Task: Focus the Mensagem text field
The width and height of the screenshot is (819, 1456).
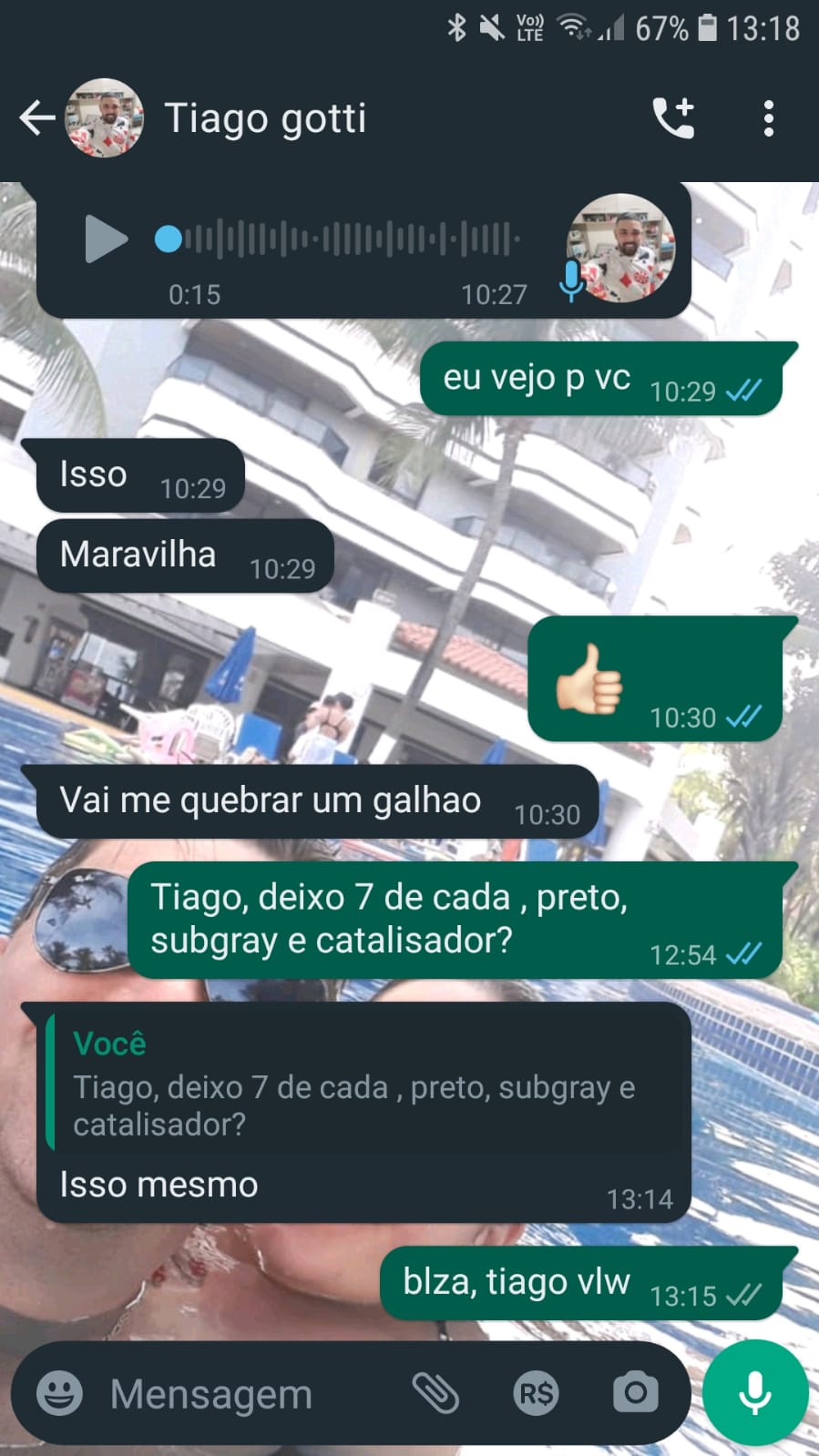Action: (x=246, y=1393)
